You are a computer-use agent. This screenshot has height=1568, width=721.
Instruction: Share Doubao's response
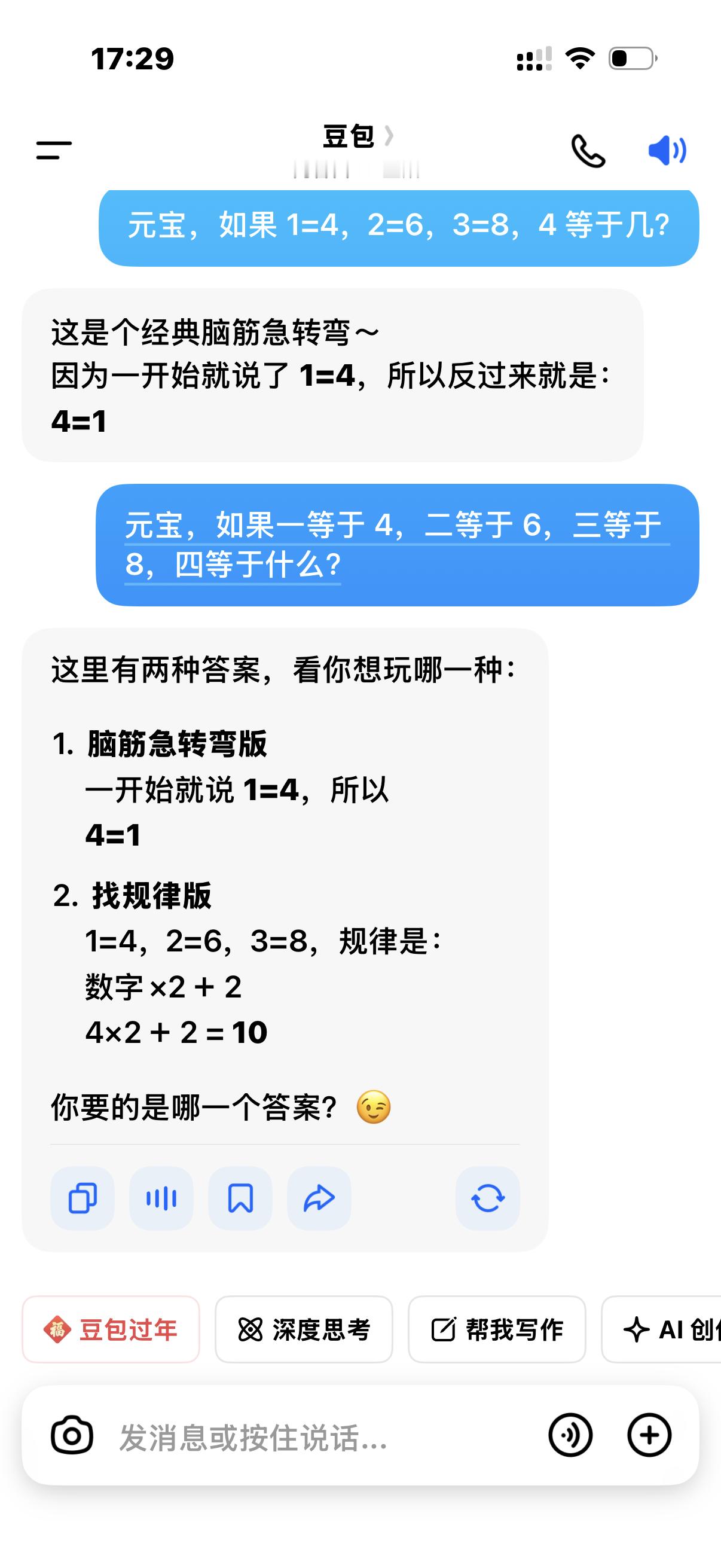(319, 1198)
